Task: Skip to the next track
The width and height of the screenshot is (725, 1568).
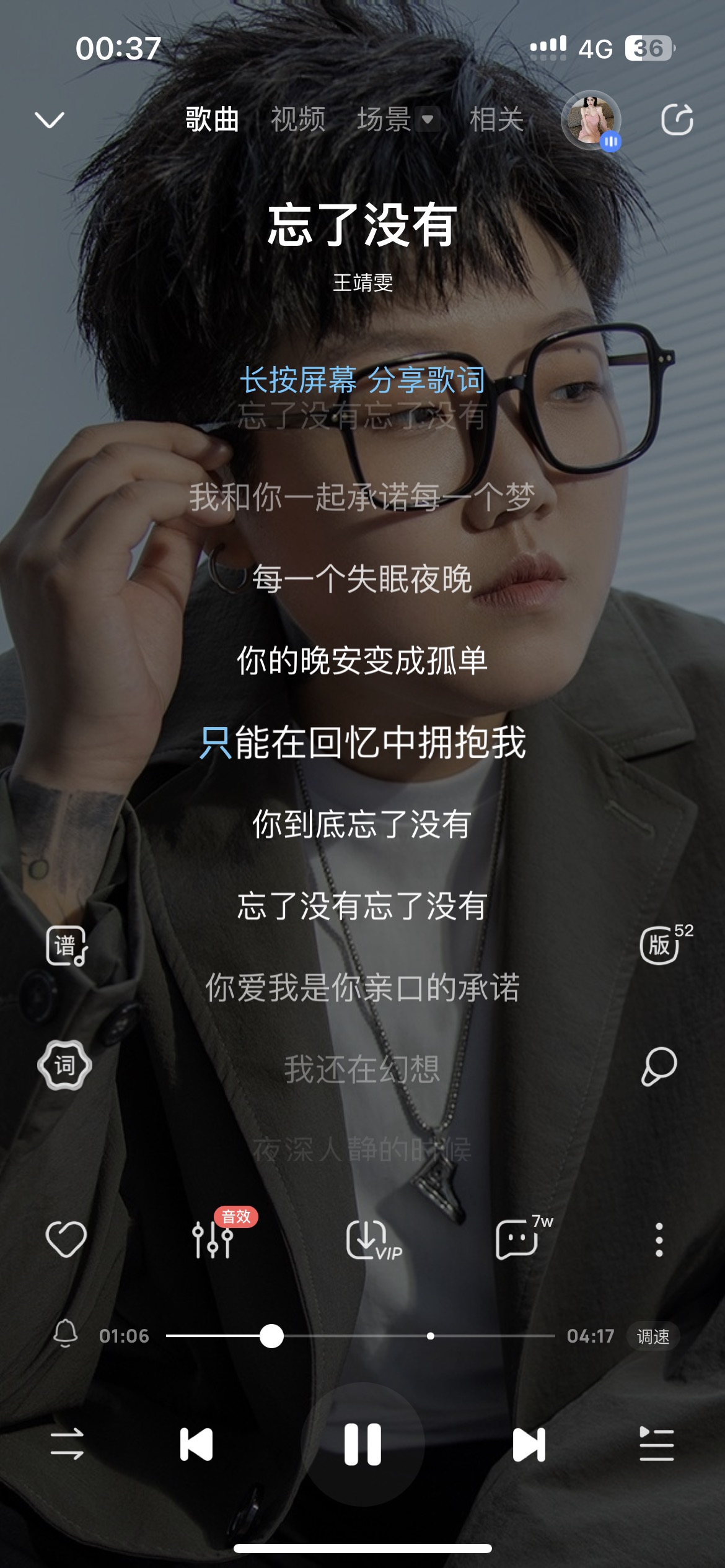Action: coord(529,1444)
